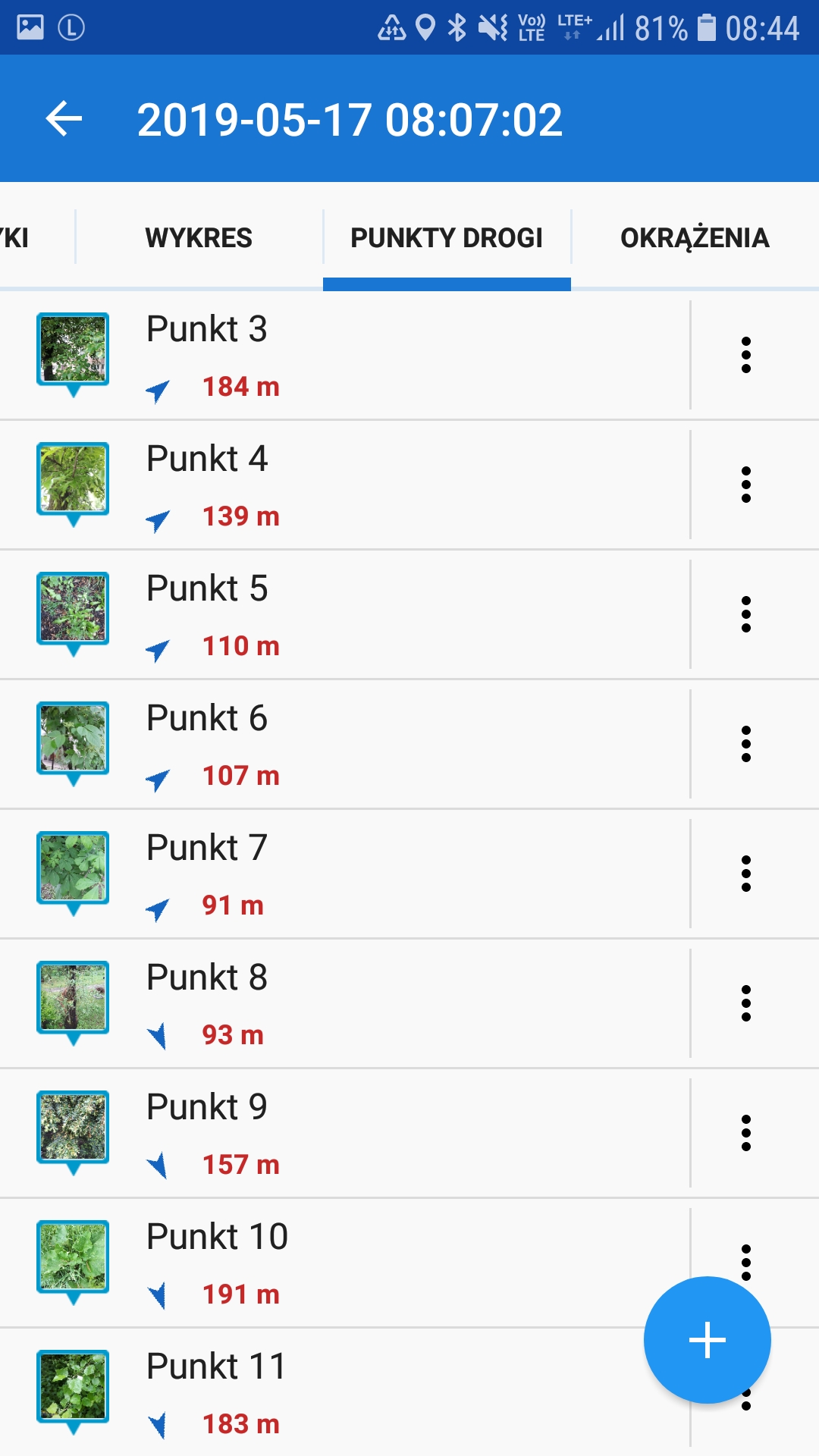Select the PUNKTY DROGI tab
This screenshot has height=1456, width=819.
(447, 238)
